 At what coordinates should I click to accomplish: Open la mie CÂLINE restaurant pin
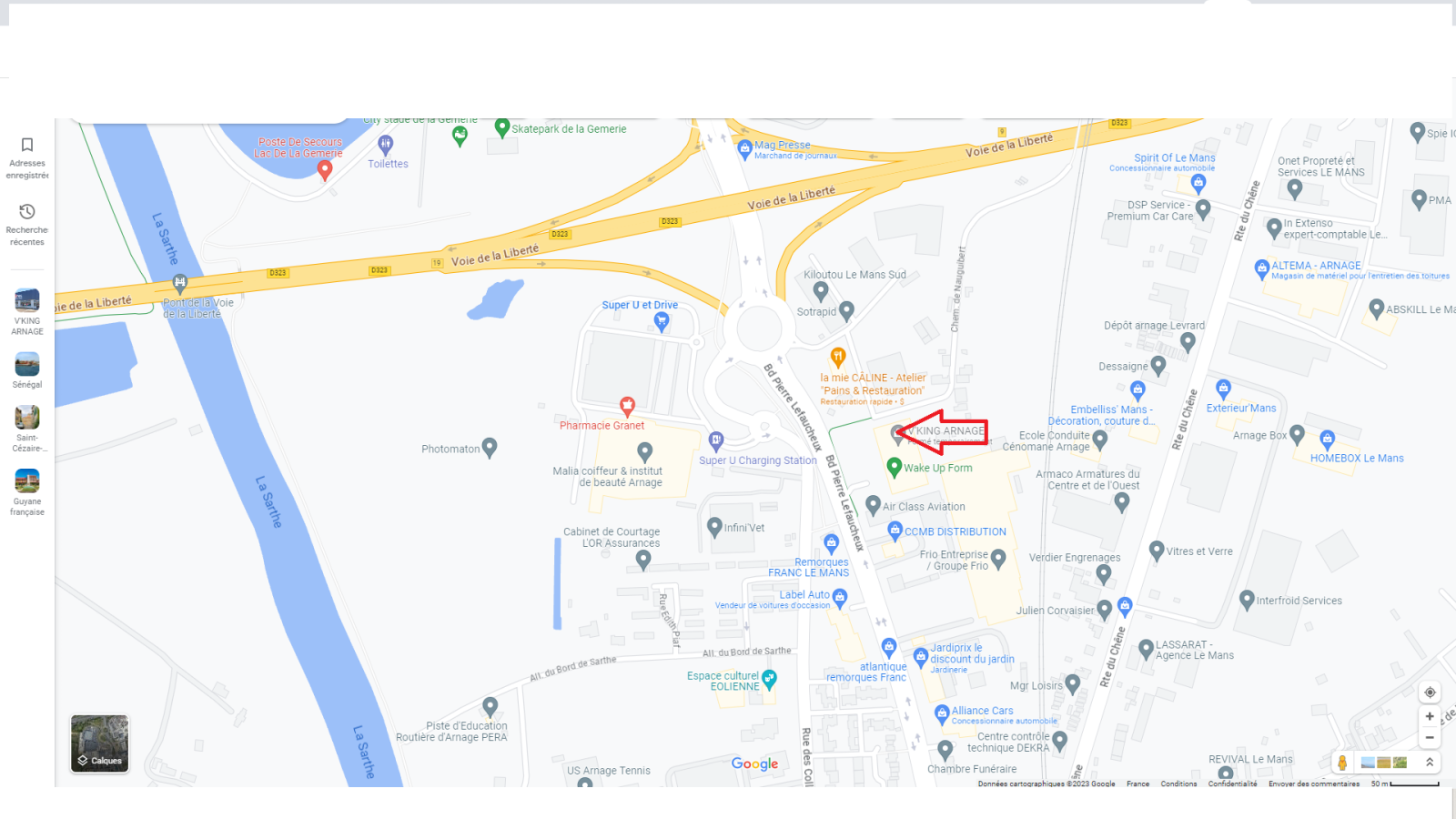point(838,357)
